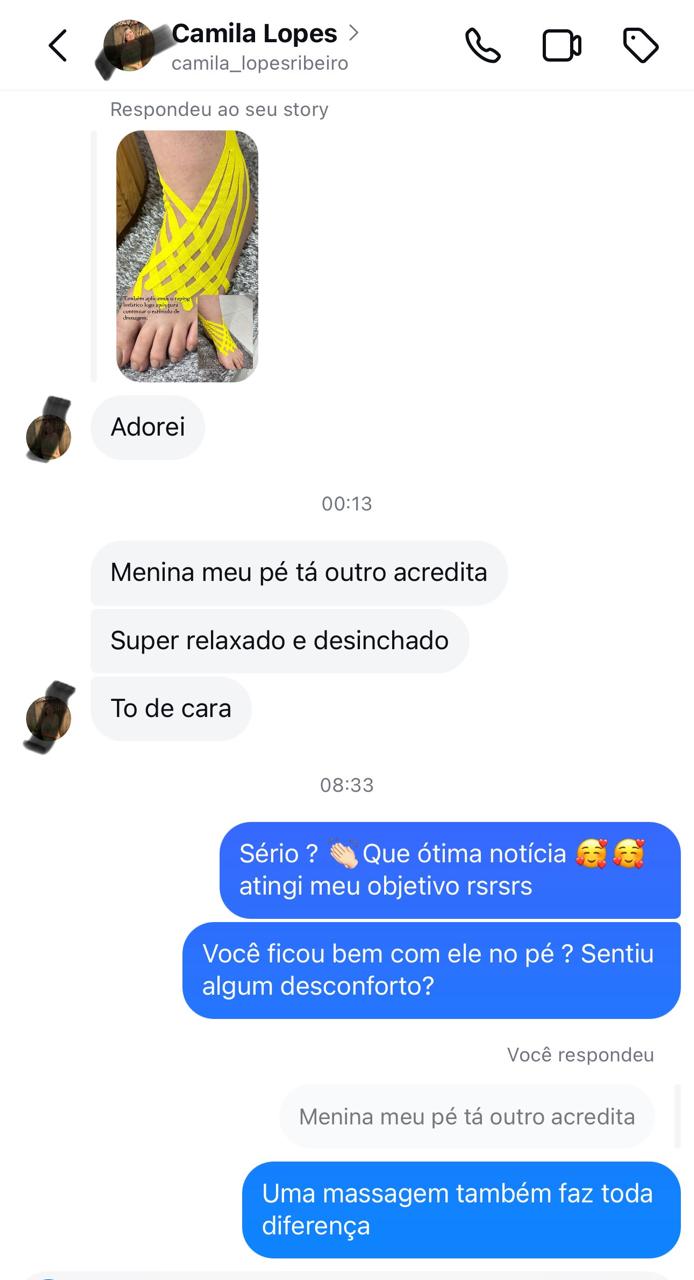Start a voice call with Camila Lopes
The image size is (694, 1280).
483,46
